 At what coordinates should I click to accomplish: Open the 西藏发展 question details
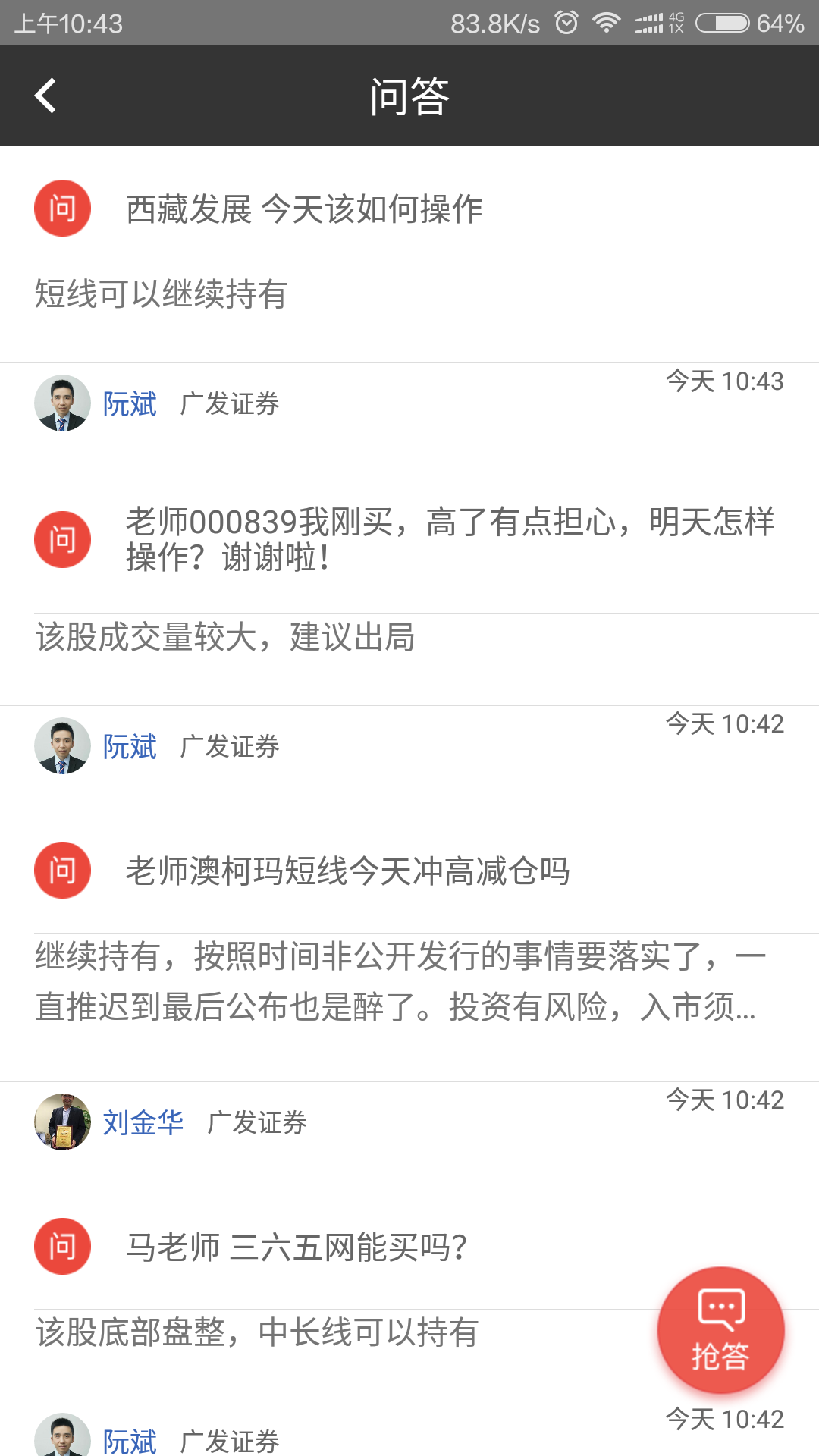click(305, 206)
